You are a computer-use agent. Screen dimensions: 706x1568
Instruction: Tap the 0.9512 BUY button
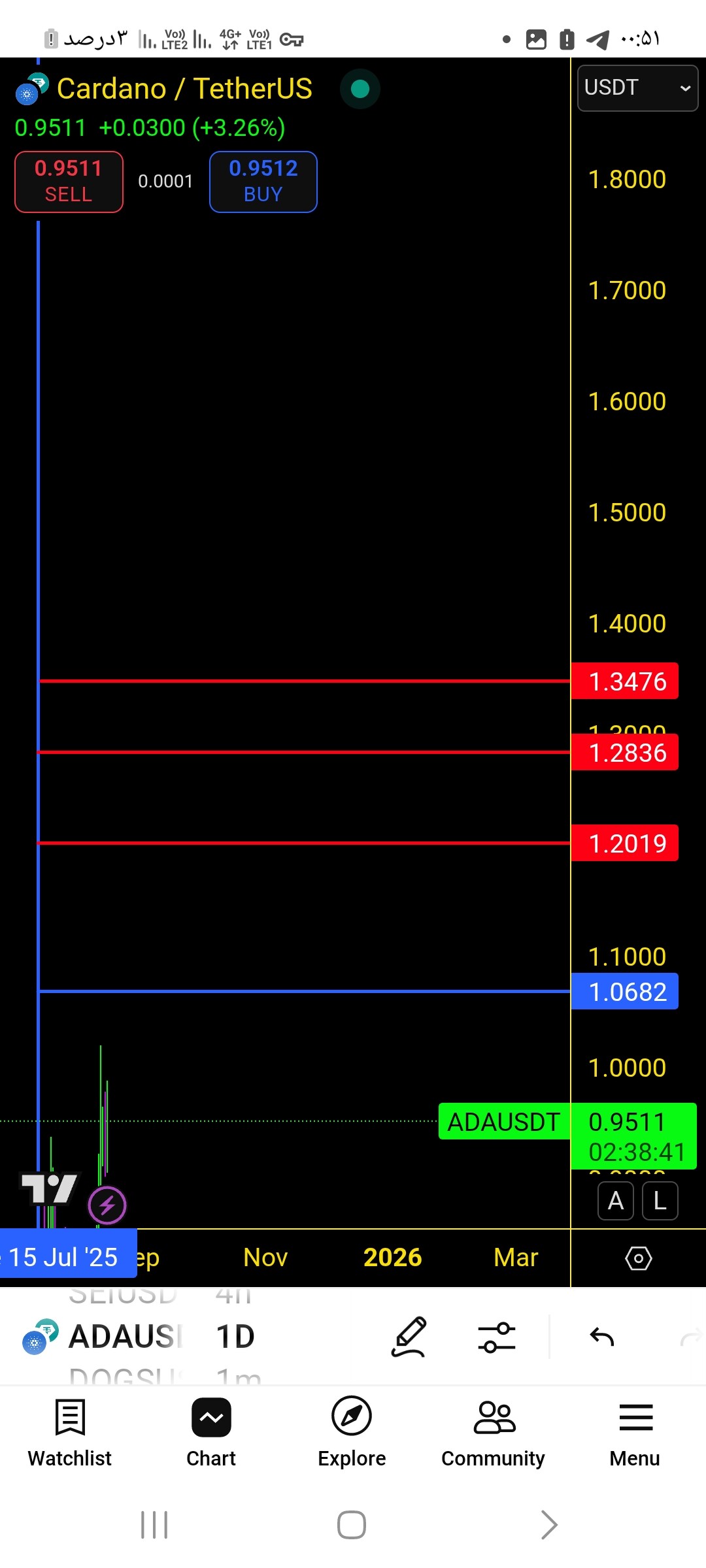click(x=263, y=182)
